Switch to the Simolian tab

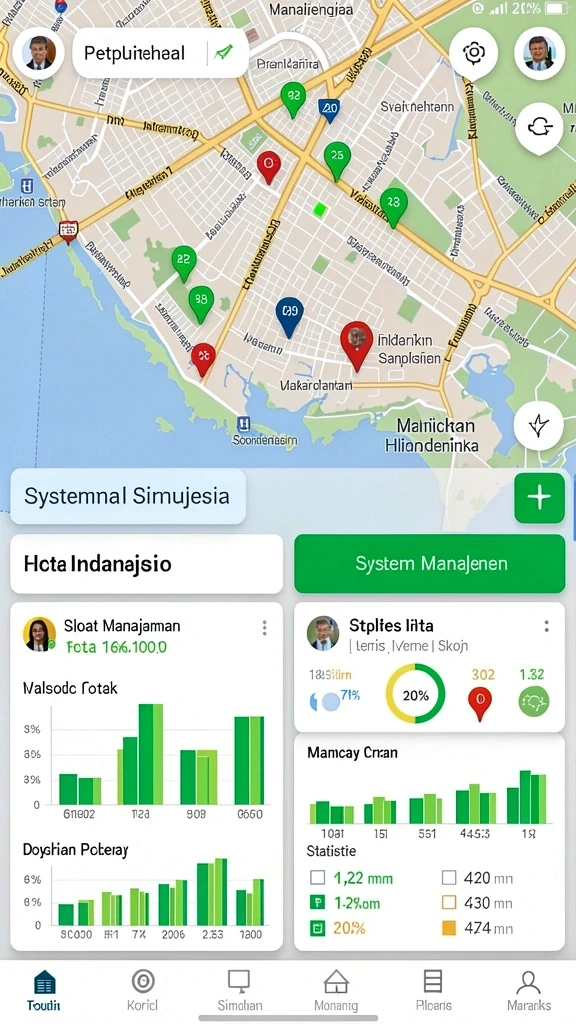pos(240,990)
